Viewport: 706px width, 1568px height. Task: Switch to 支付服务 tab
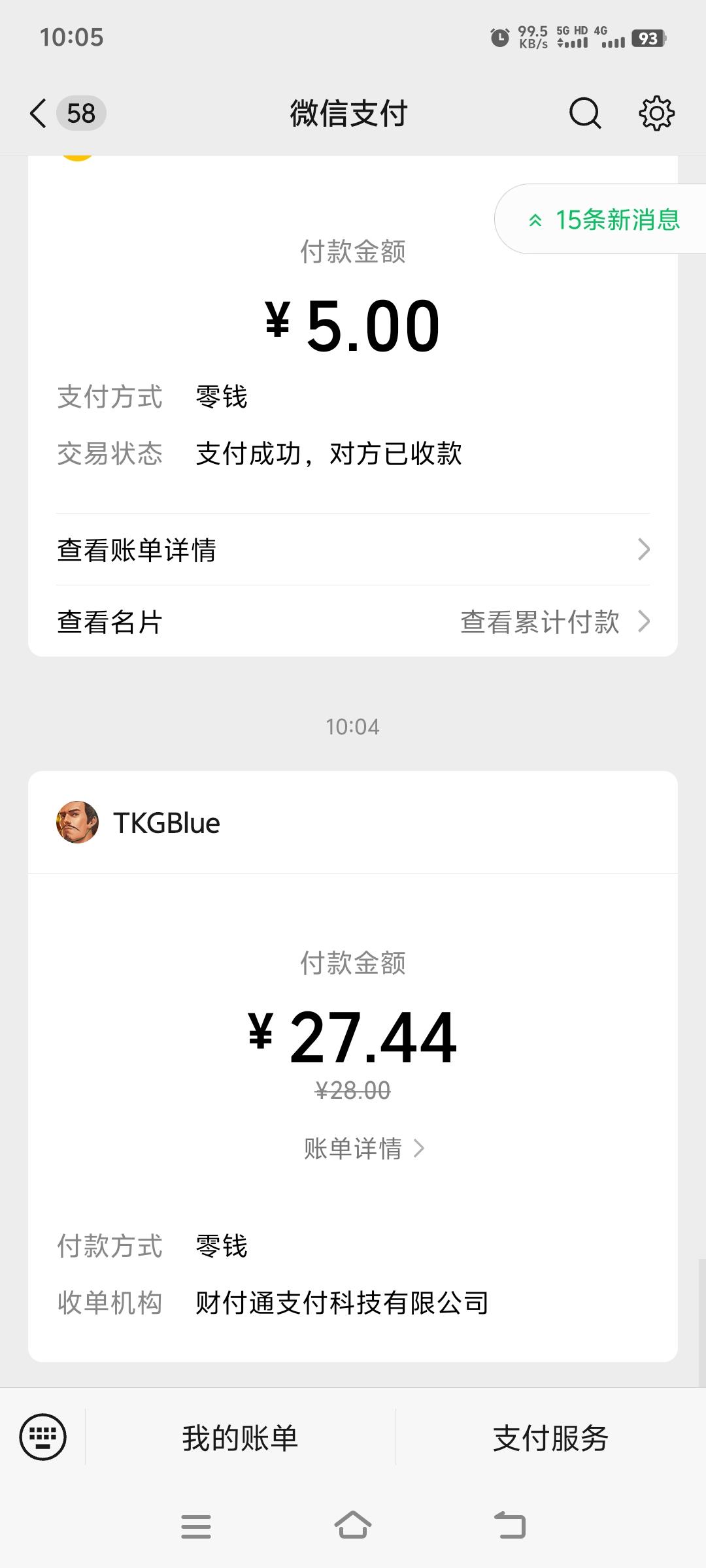[x=552, y=1437]
